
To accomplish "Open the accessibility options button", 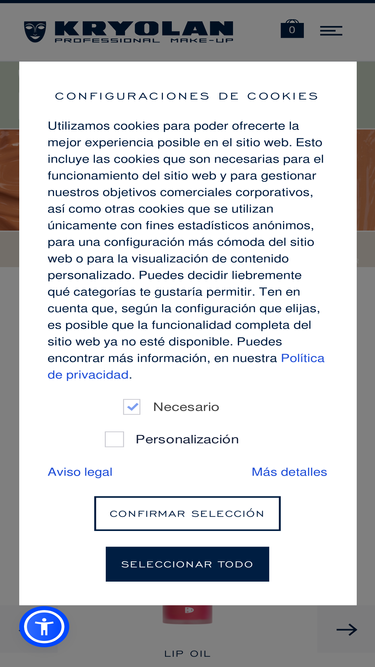I will (44, 627).
